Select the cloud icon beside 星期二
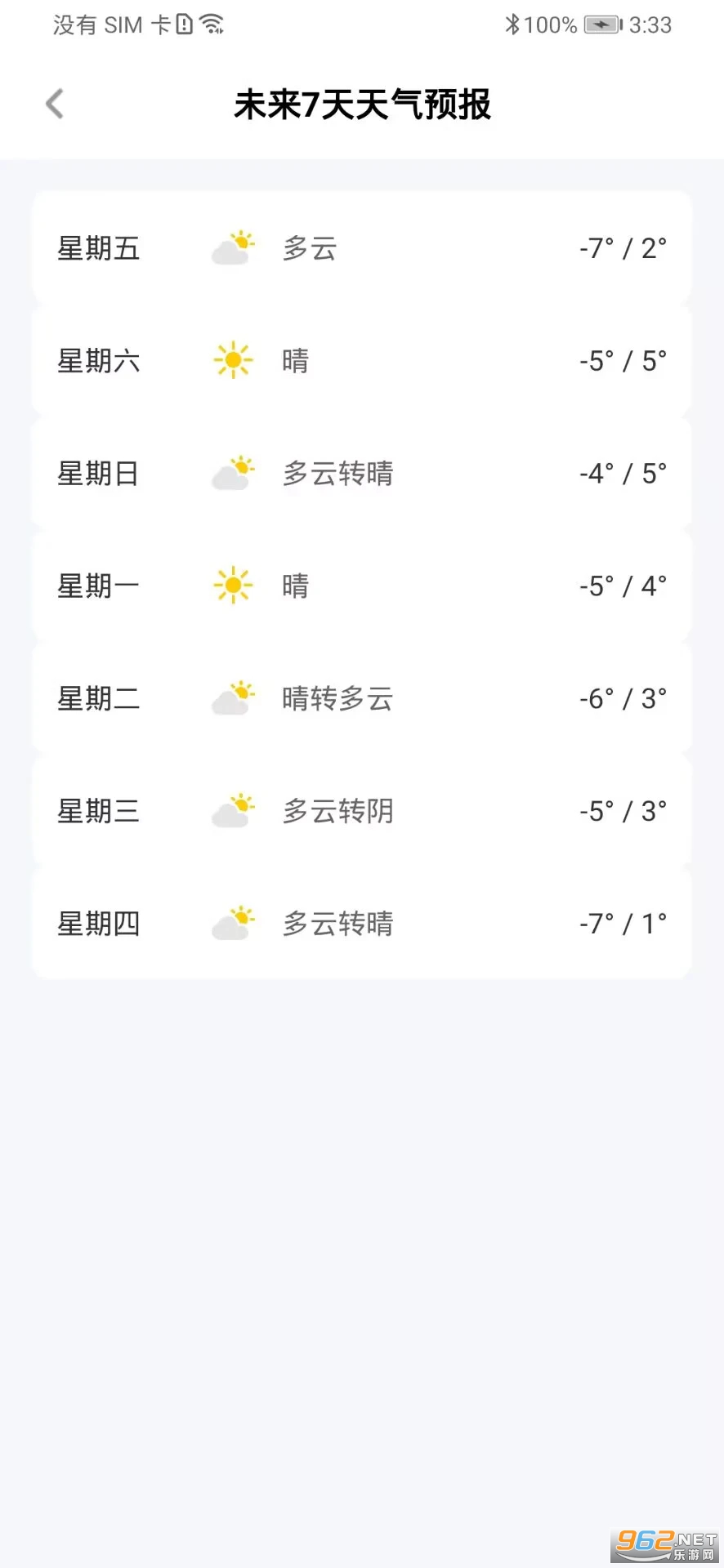 [232, 697]
